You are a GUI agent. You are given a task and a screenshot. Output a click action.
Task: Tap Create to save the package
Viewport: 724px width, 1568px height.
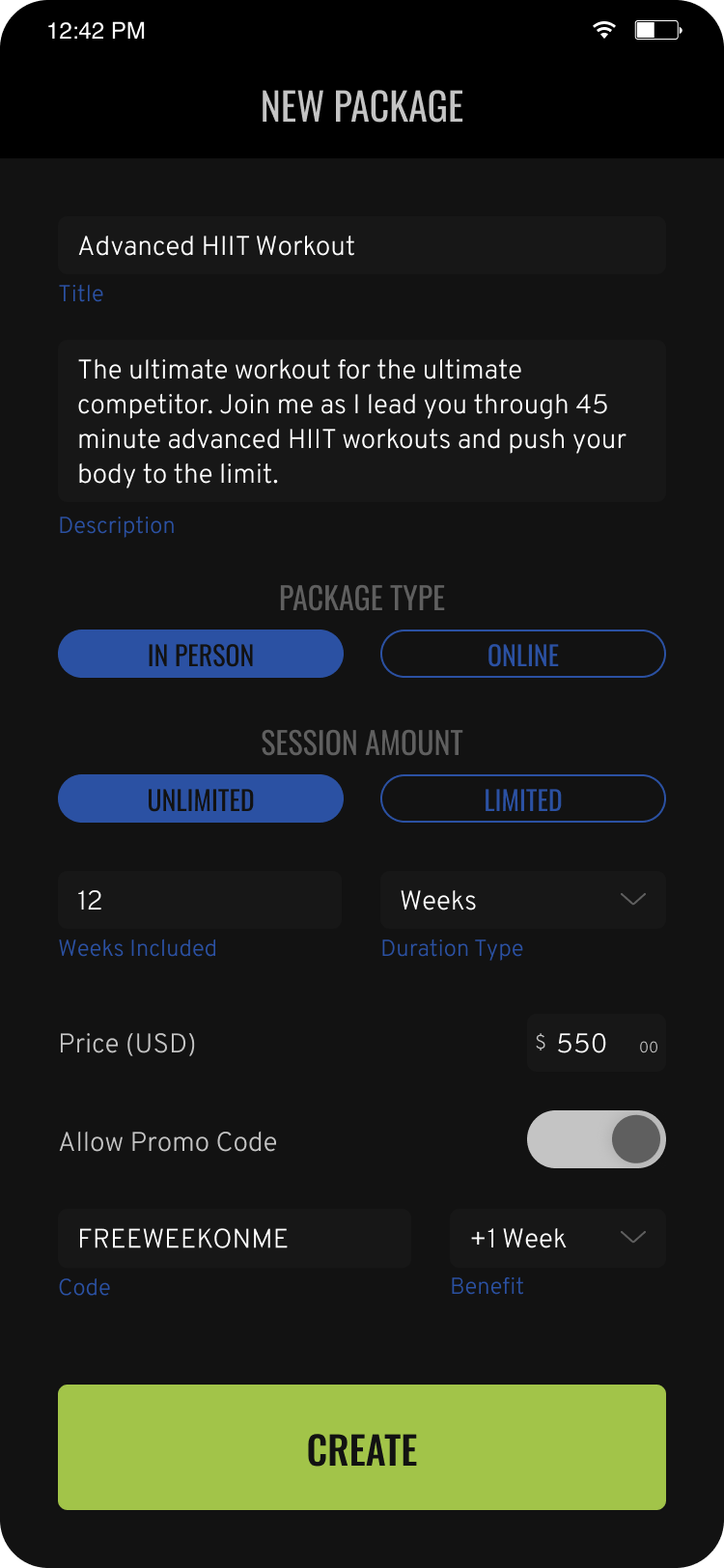[362, 1447]
